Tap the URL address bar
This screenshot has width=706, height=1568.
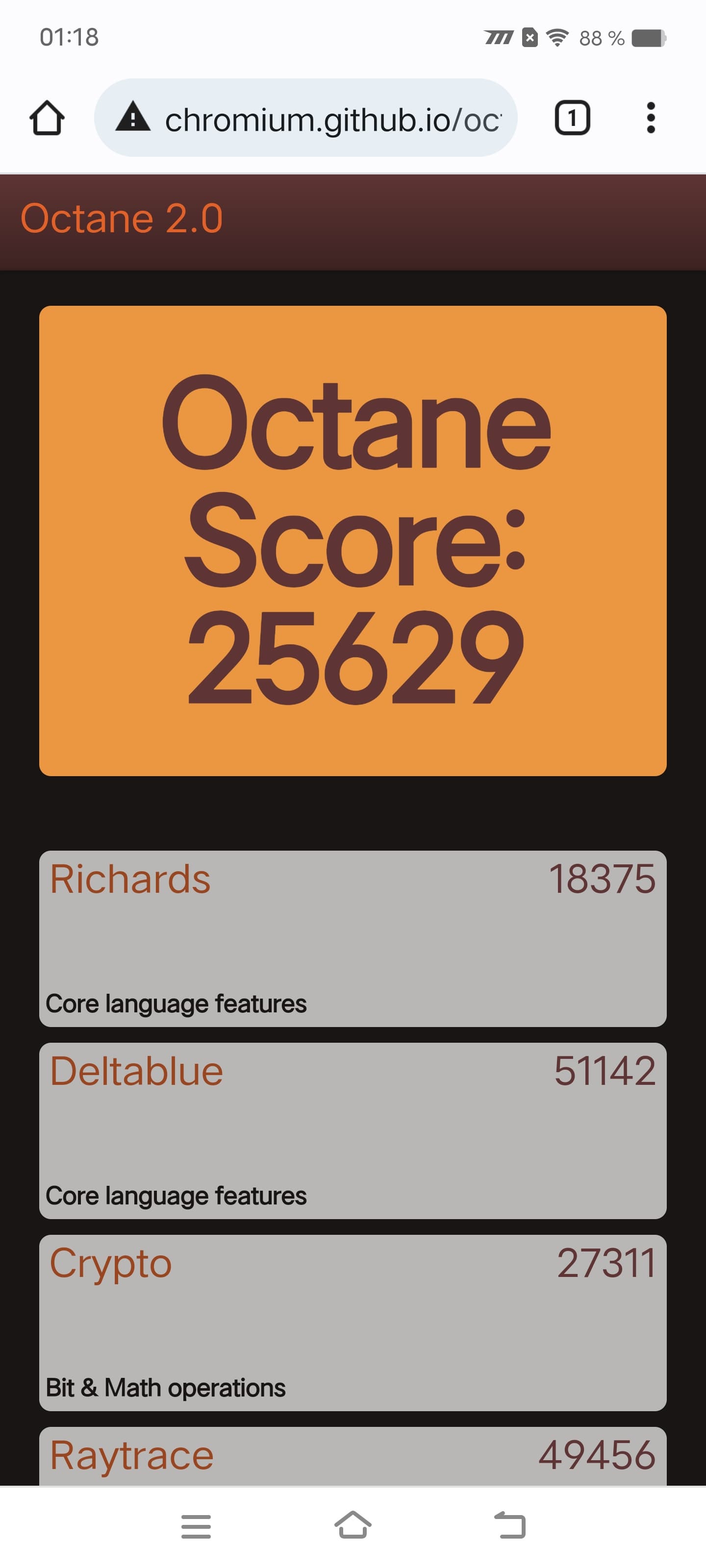317,118
